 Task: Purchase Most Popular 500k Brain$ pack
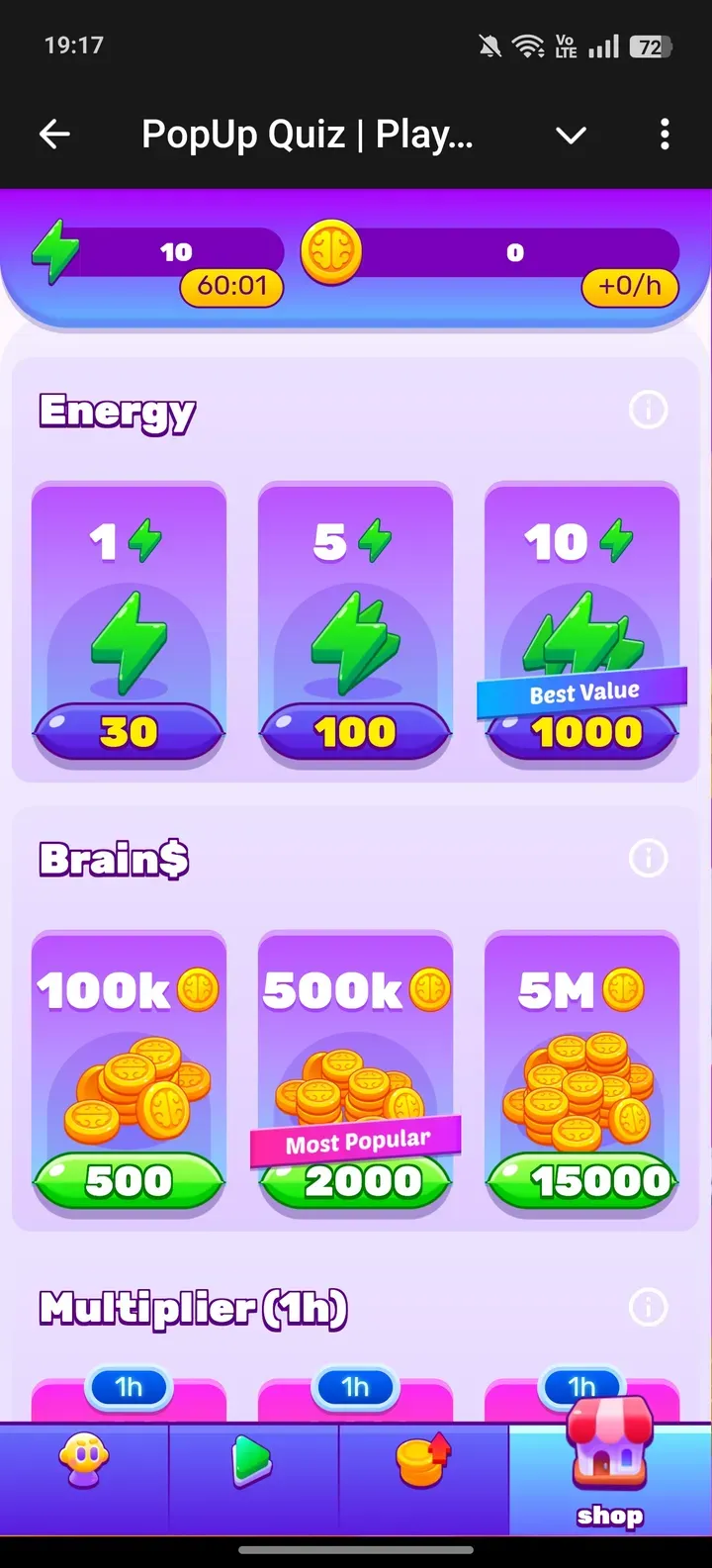pyautogui.click(x=356, y=1180)
